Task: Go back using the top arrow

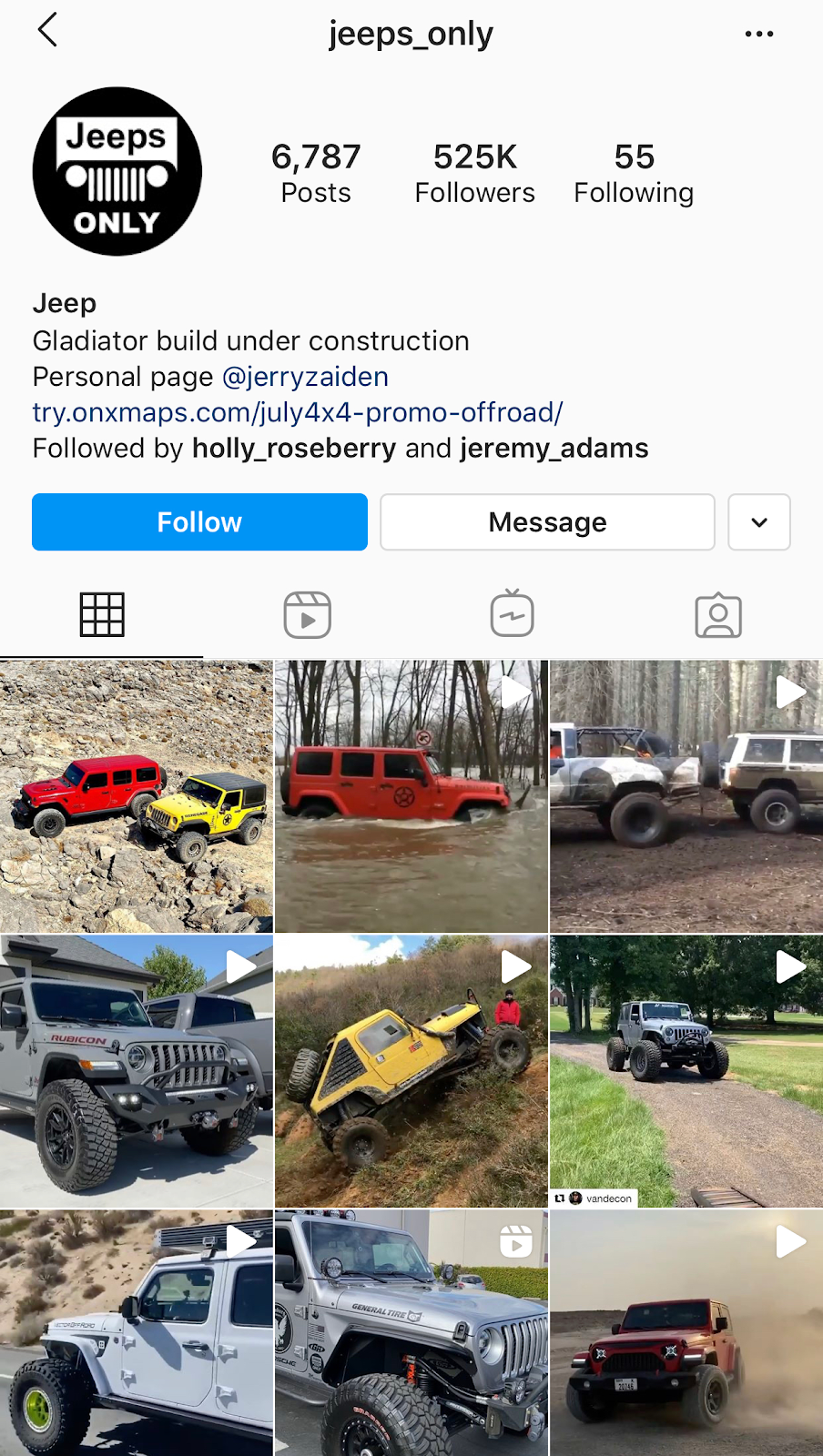Action: point(48,30)
